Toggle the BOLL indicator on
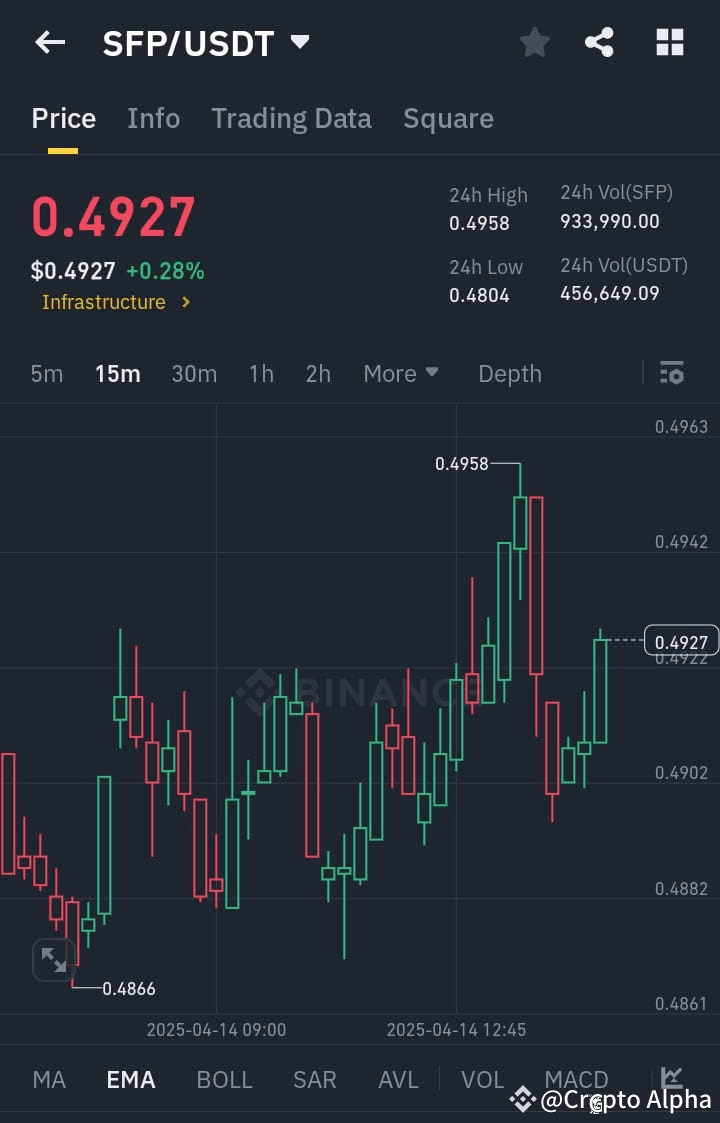 pyautogui.click(x=224, y=1079)
